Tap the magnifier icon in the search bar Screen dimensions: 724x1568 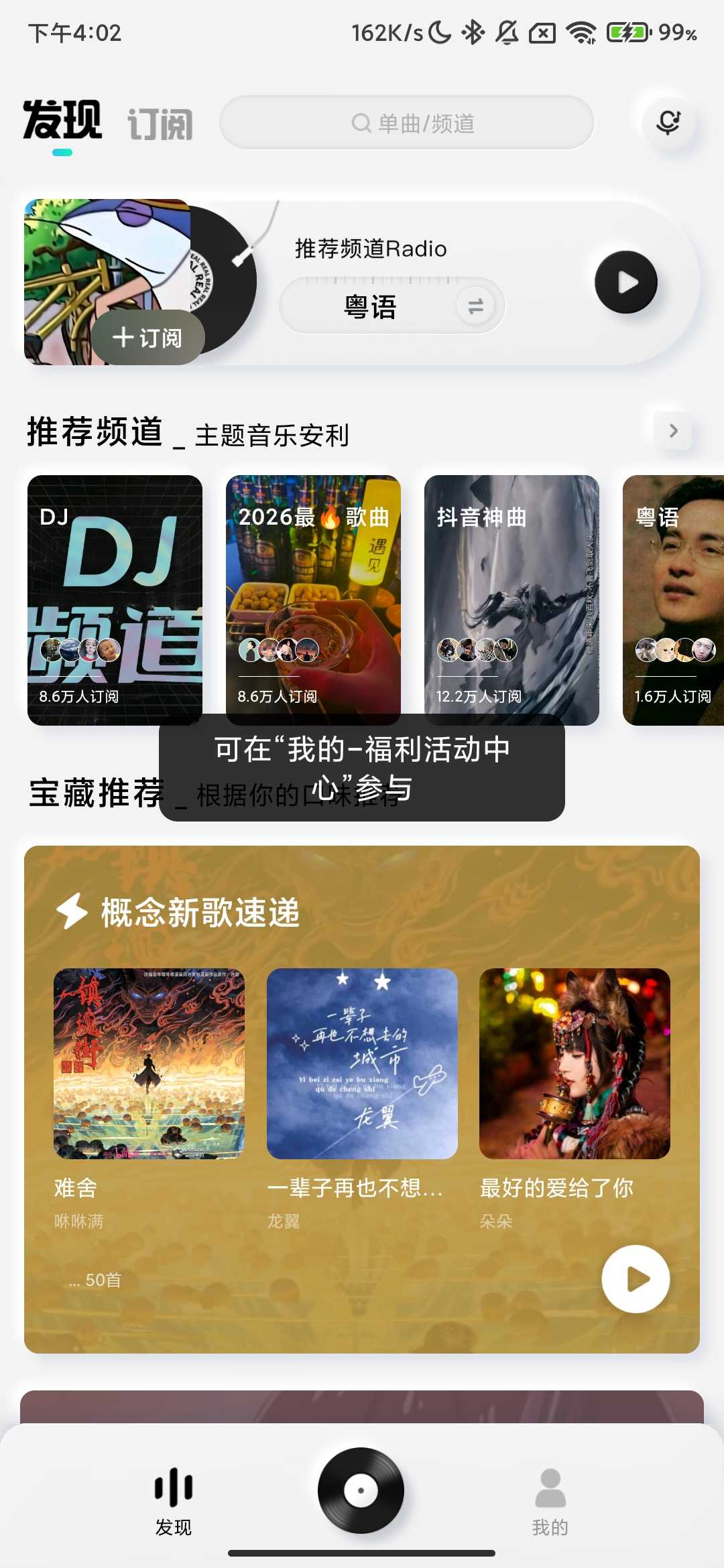(x=361, y=122)
